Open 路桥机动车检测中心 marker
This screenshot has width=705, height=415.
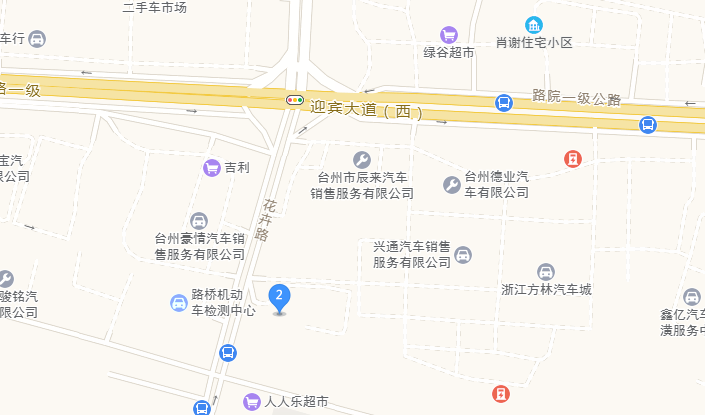177,302
